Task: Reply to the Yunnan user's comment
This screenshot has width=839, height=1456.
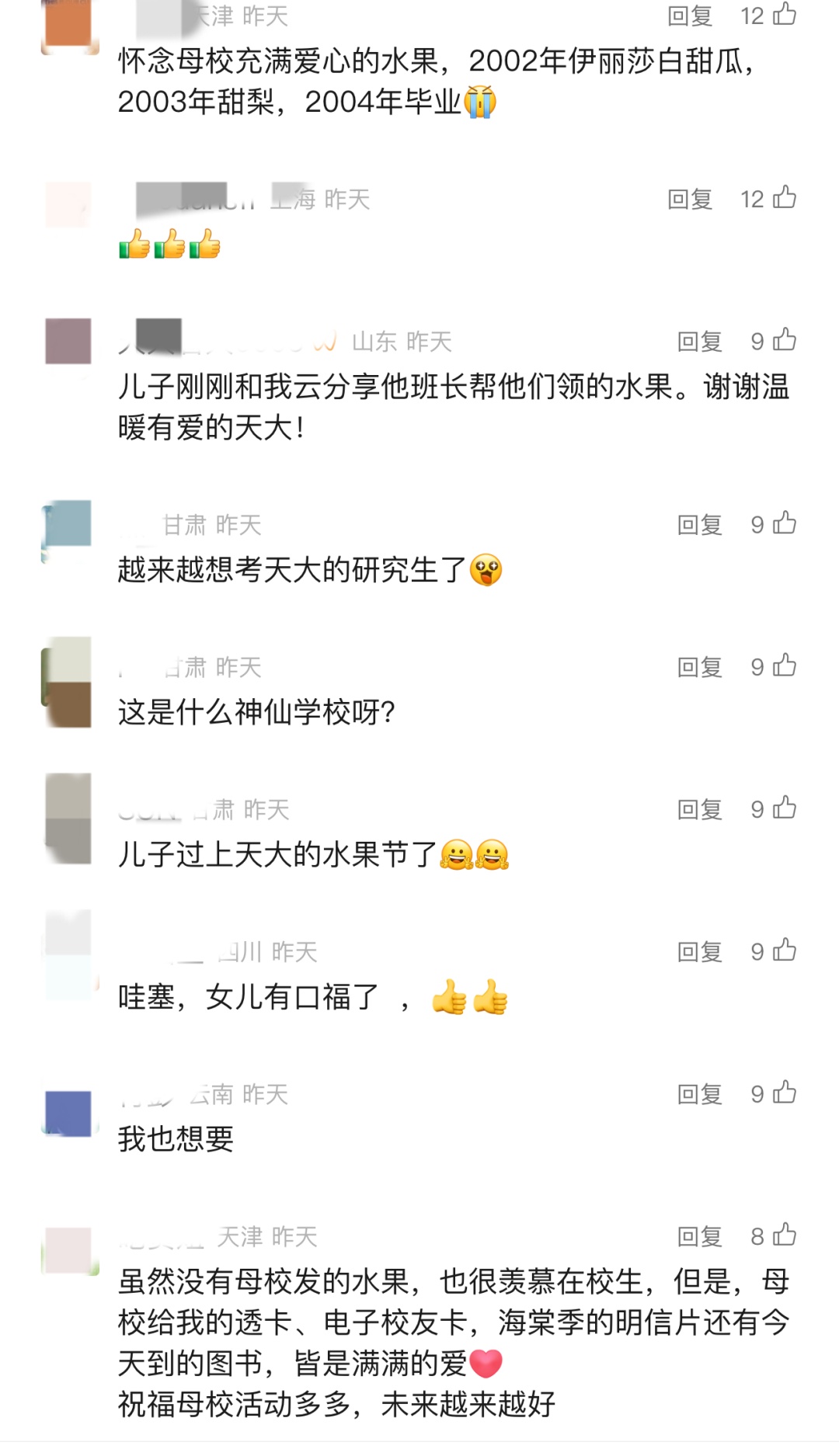Action: 695,1093
